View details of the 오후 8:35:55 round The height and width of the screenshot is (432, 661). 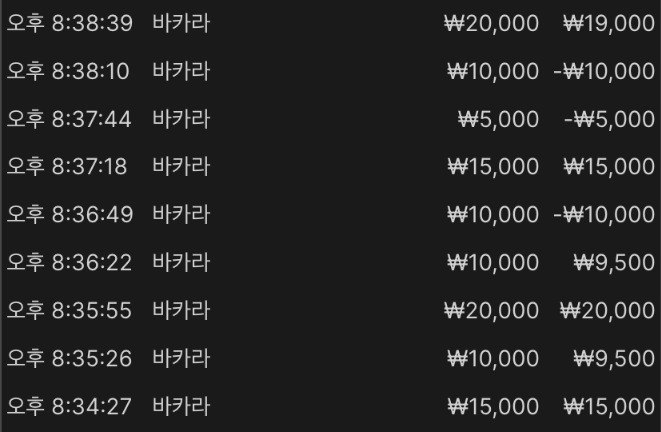click(330, 311)
